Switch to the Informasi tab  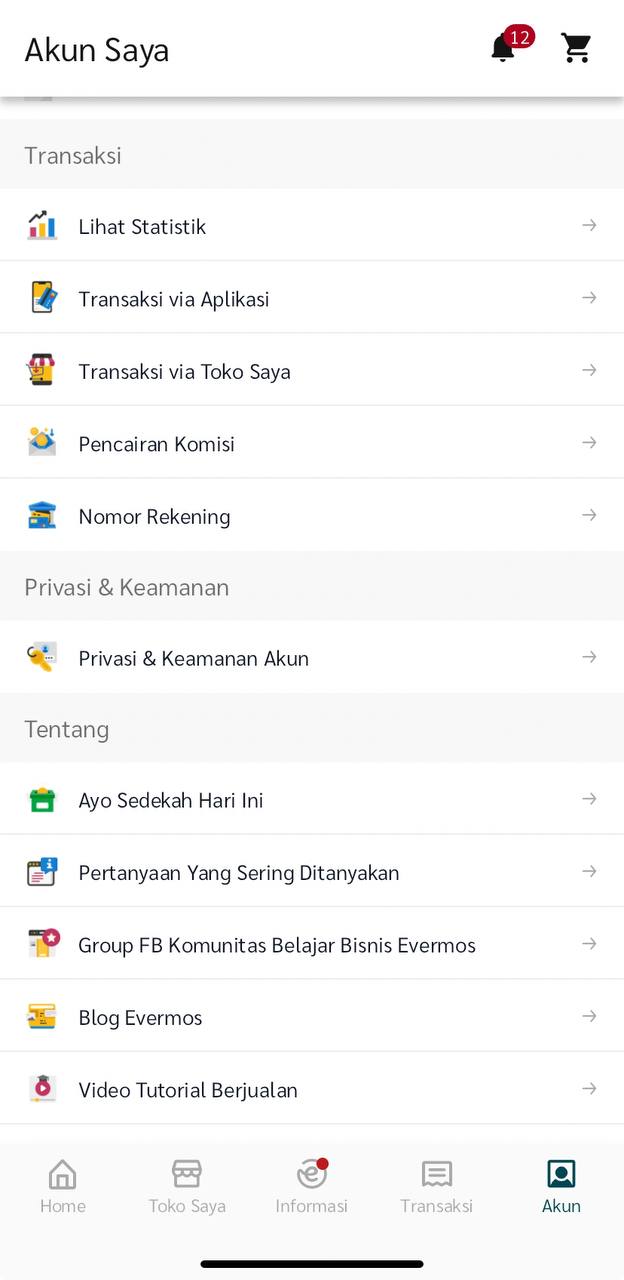pos(312,1186)
